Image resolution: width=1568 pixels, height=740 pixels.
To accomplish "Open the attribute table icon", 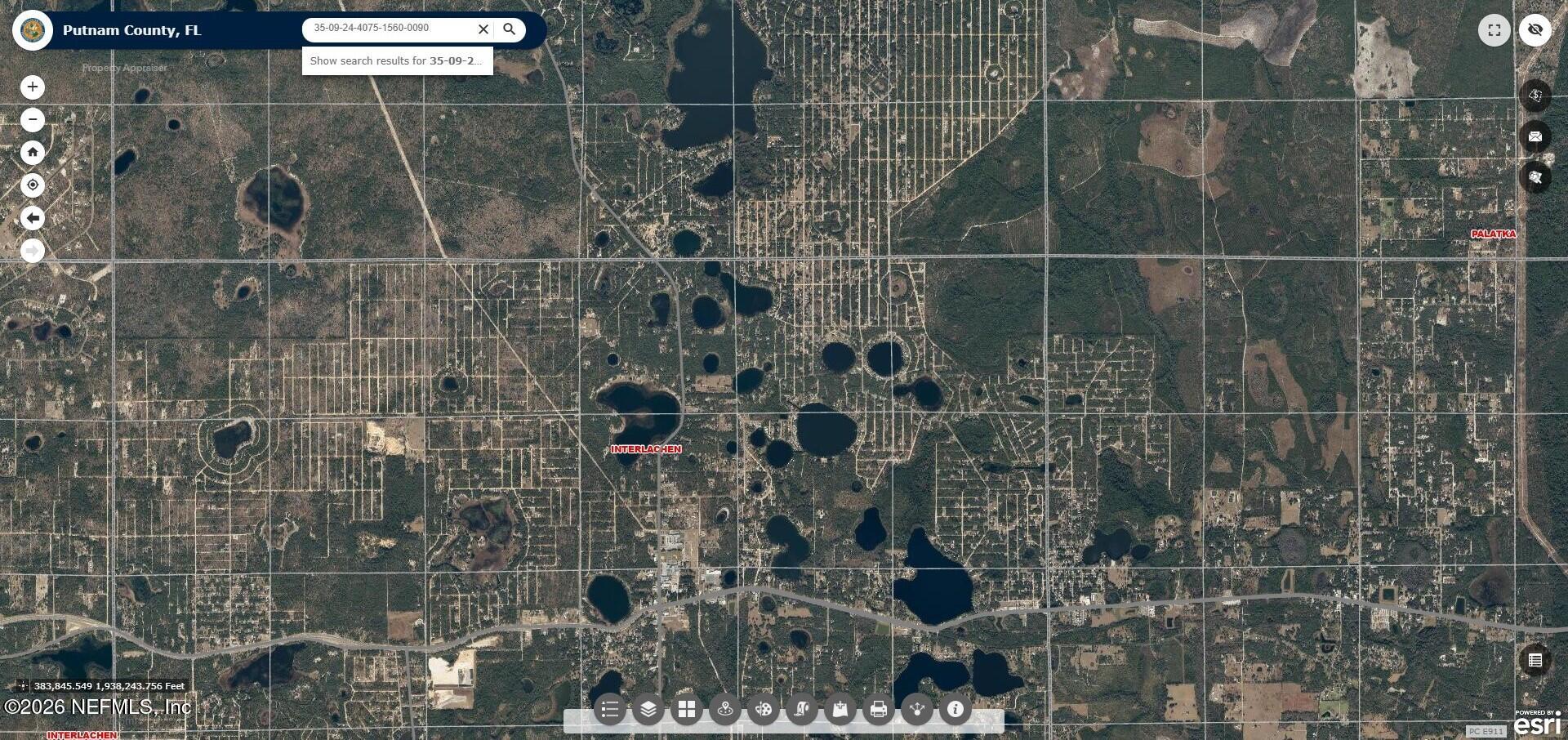I will tap(1535, 660).
